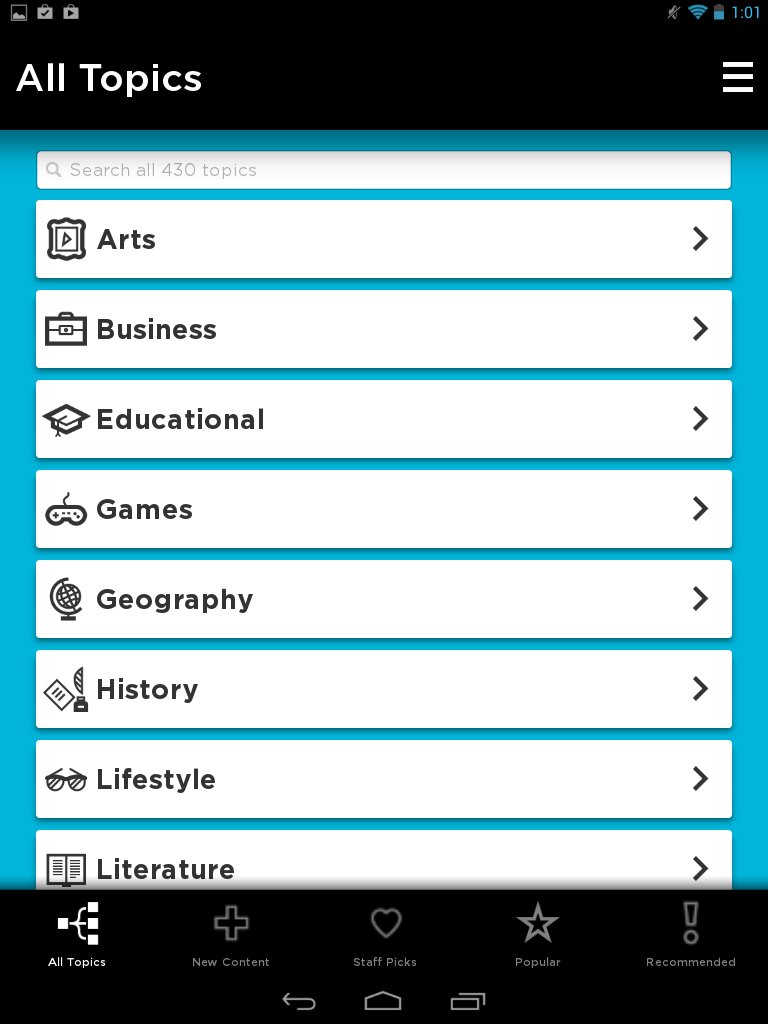Tap the system back button
The image size is (768, 1024).
299,1000
